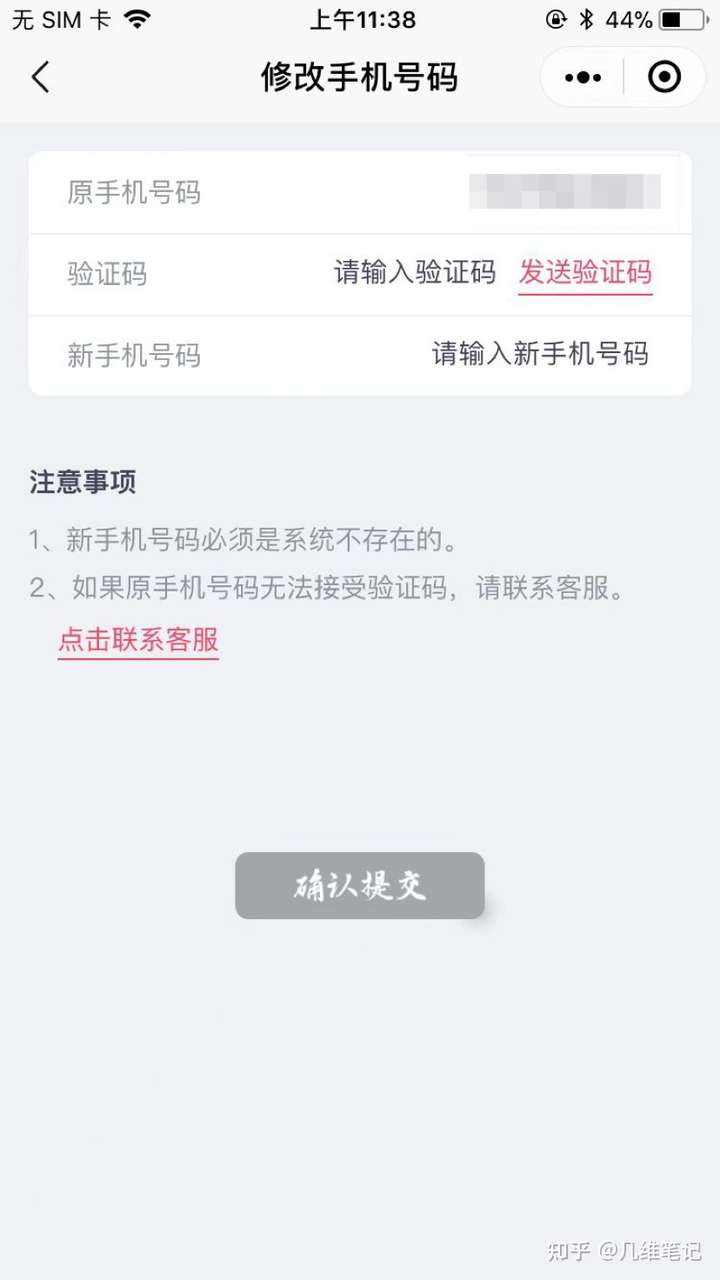Tap 发送验证码 to send a code
Viewport: 720px width, 1280px height.
coord(585,273)
